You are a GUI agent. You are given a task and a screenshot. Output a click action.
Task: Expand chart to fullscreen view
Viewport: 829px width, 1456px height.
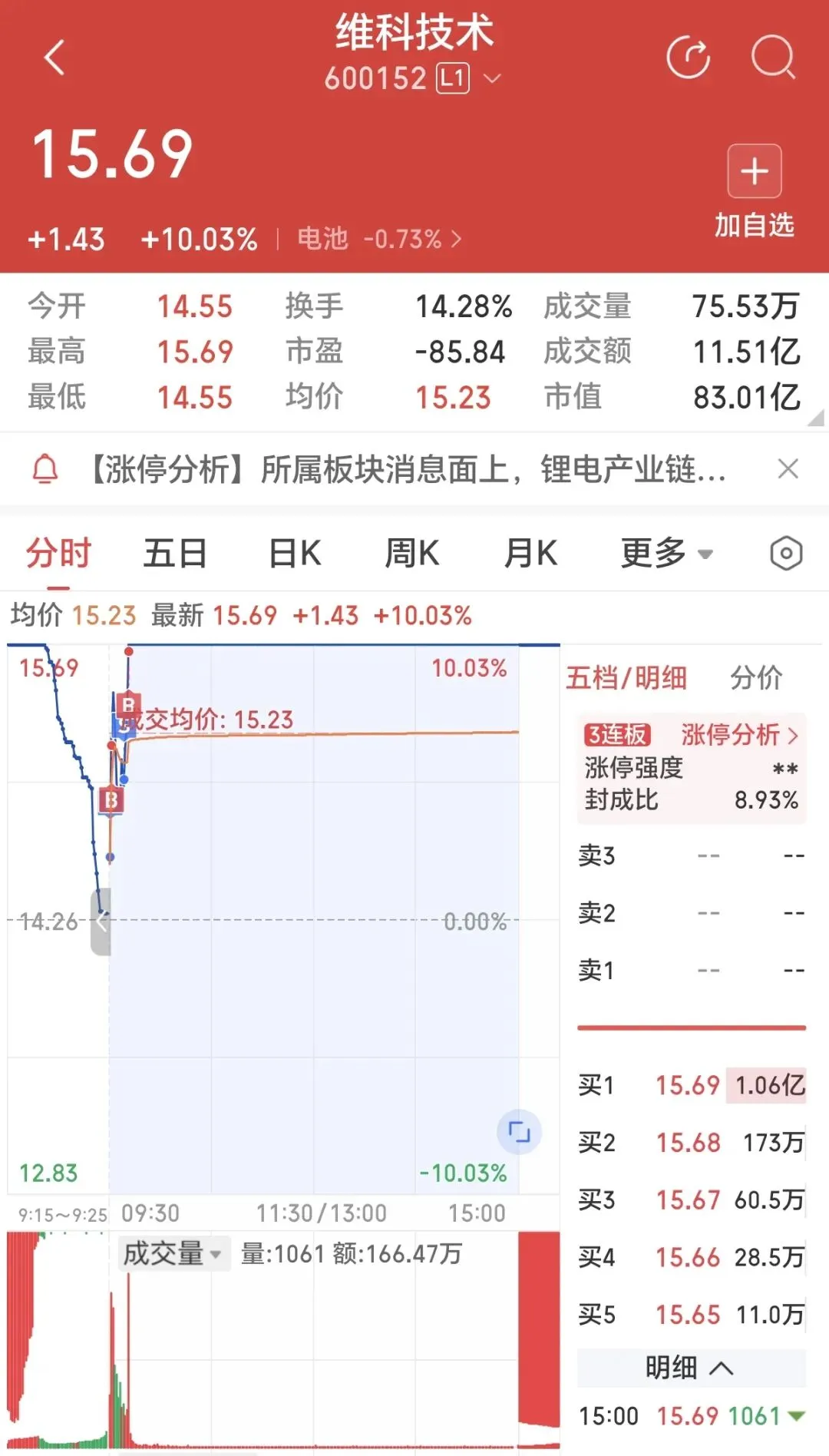click(x=520, y=1132)
